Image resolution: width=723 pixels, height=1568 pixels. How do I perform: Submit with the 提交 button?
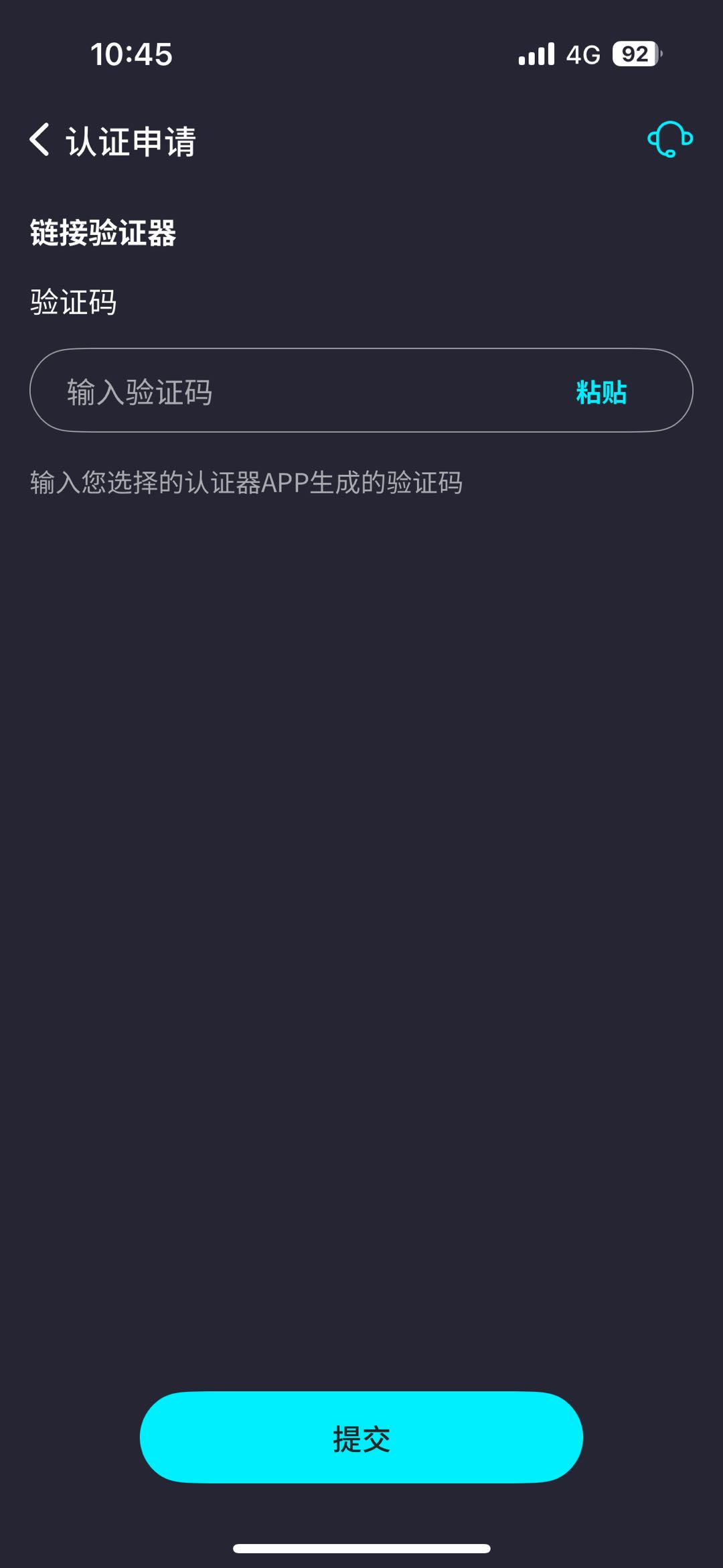pos(361,1437)
